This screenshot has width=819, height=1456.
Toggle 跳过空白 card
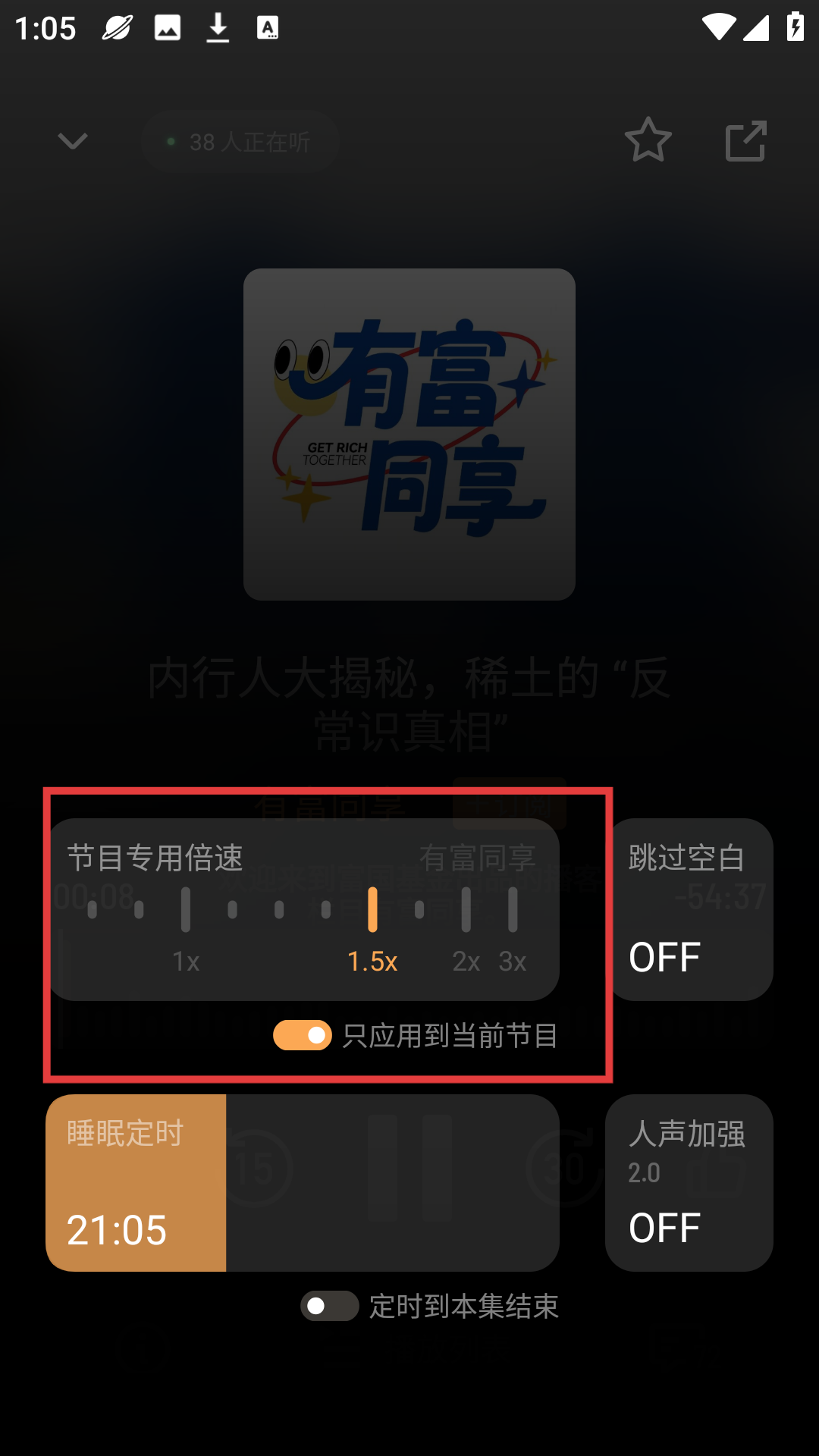pos(689,909)
